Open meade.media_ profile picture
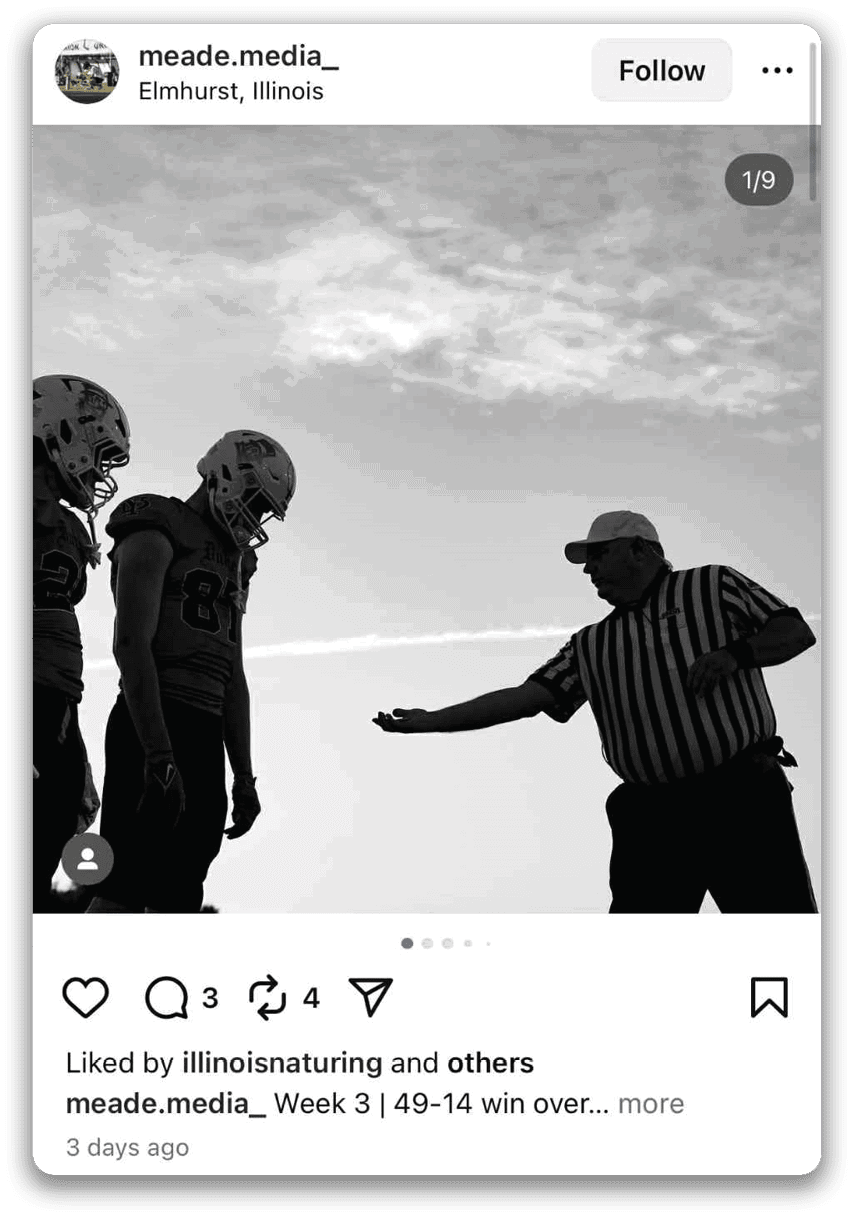Viewport: 854px width, 1217px height. [87, 71]
